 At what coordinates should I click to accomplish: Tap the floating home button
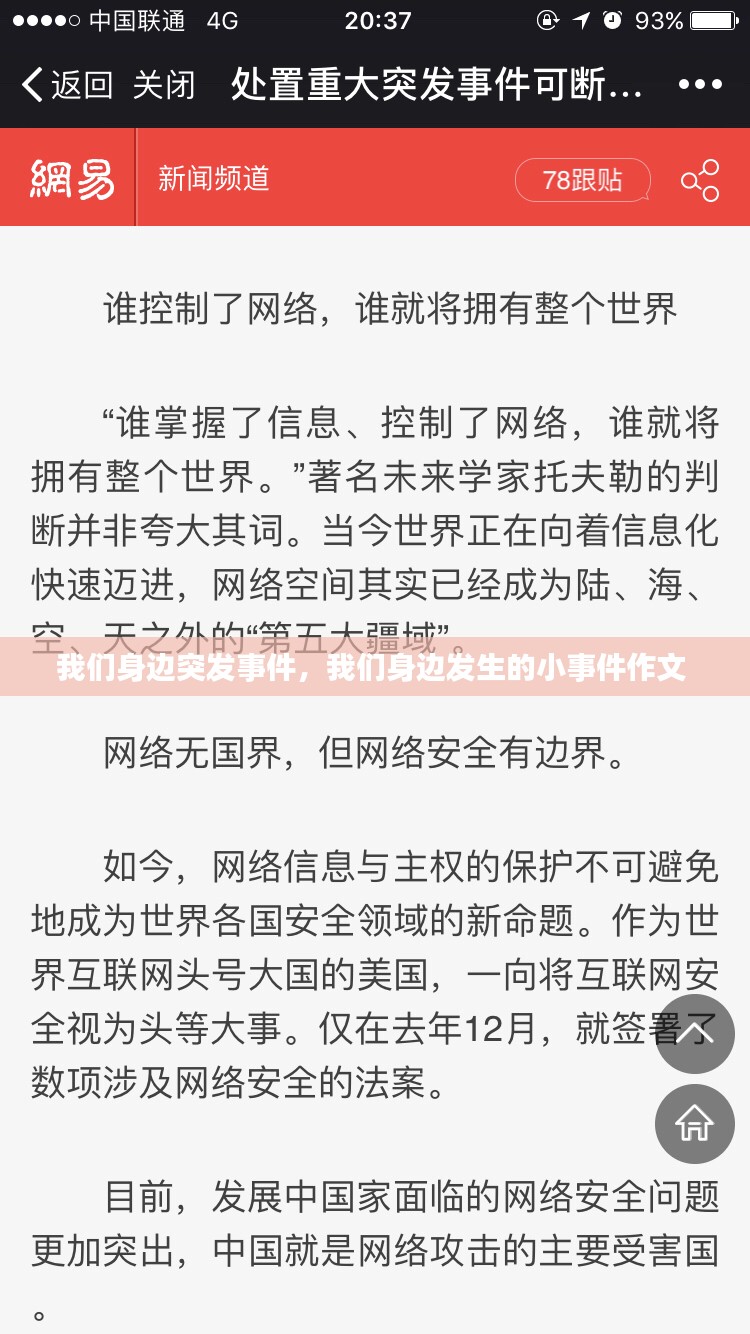(x=695, y=1124)
